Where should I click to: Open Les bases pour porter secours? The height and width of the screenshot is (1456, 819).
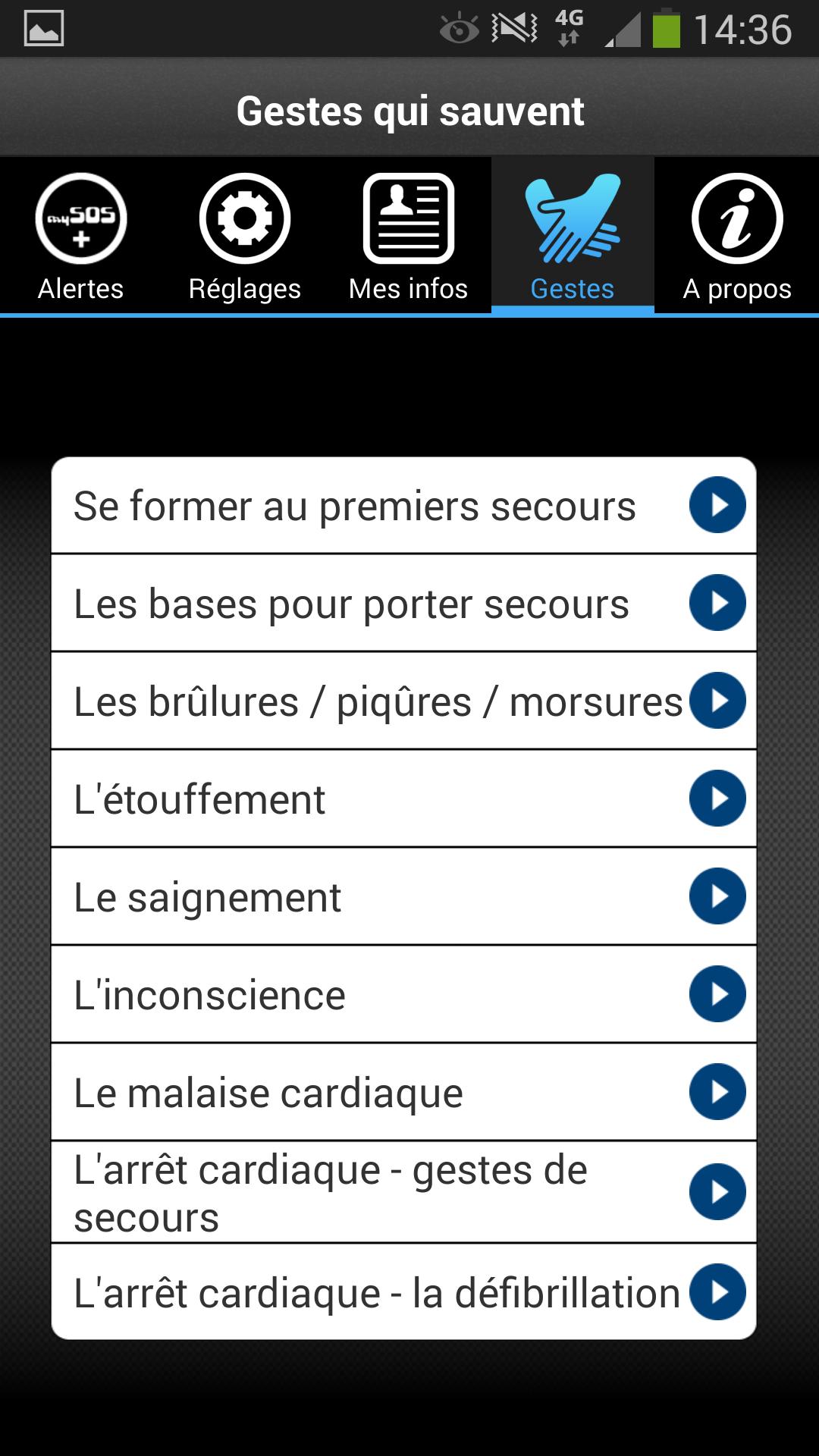(x=403, y=603)
